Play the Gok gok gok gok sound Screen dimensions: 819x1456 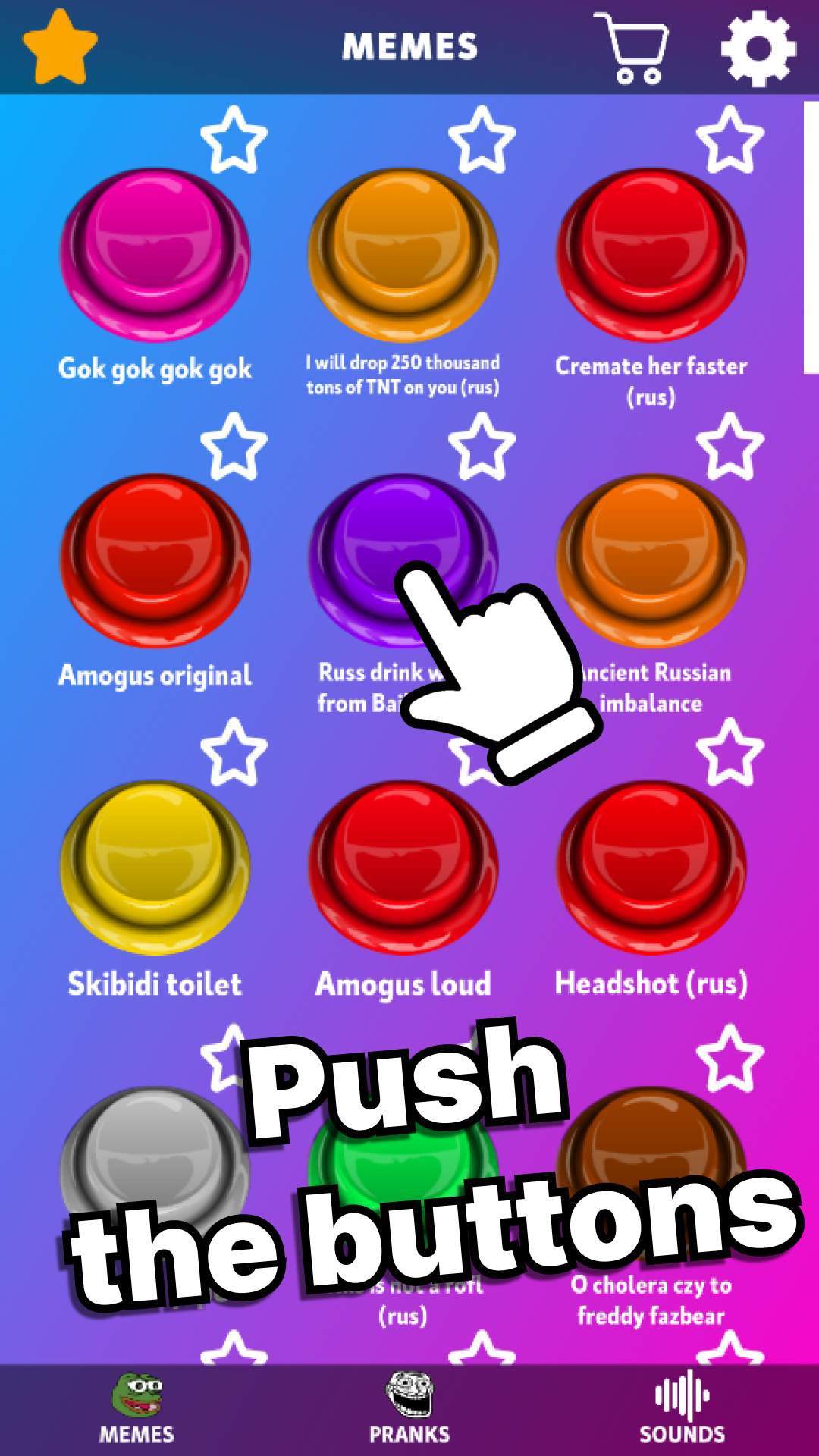(155, 254)
